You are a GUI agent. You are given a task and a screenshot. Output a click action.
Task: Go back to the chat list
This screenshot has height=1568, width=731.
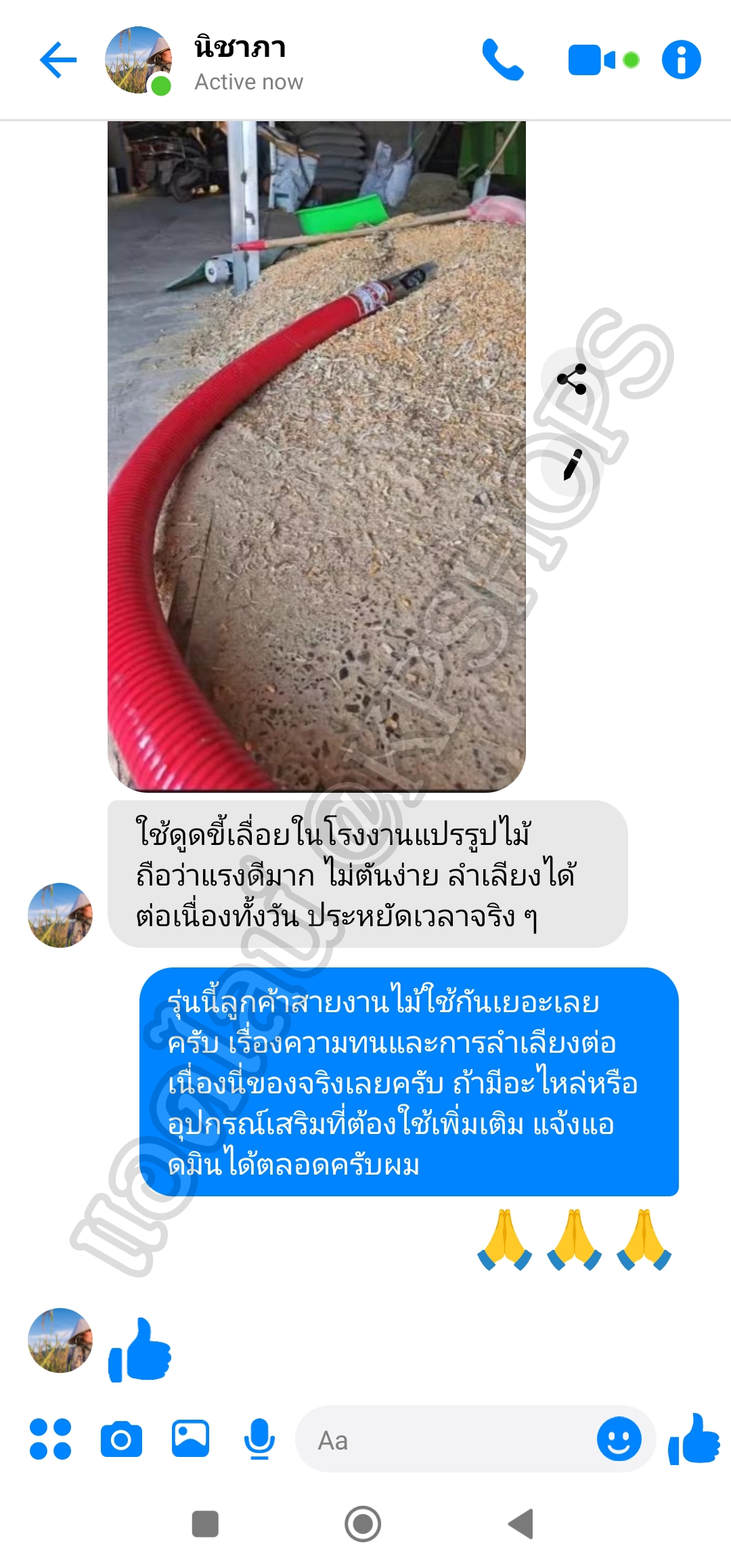58,60
